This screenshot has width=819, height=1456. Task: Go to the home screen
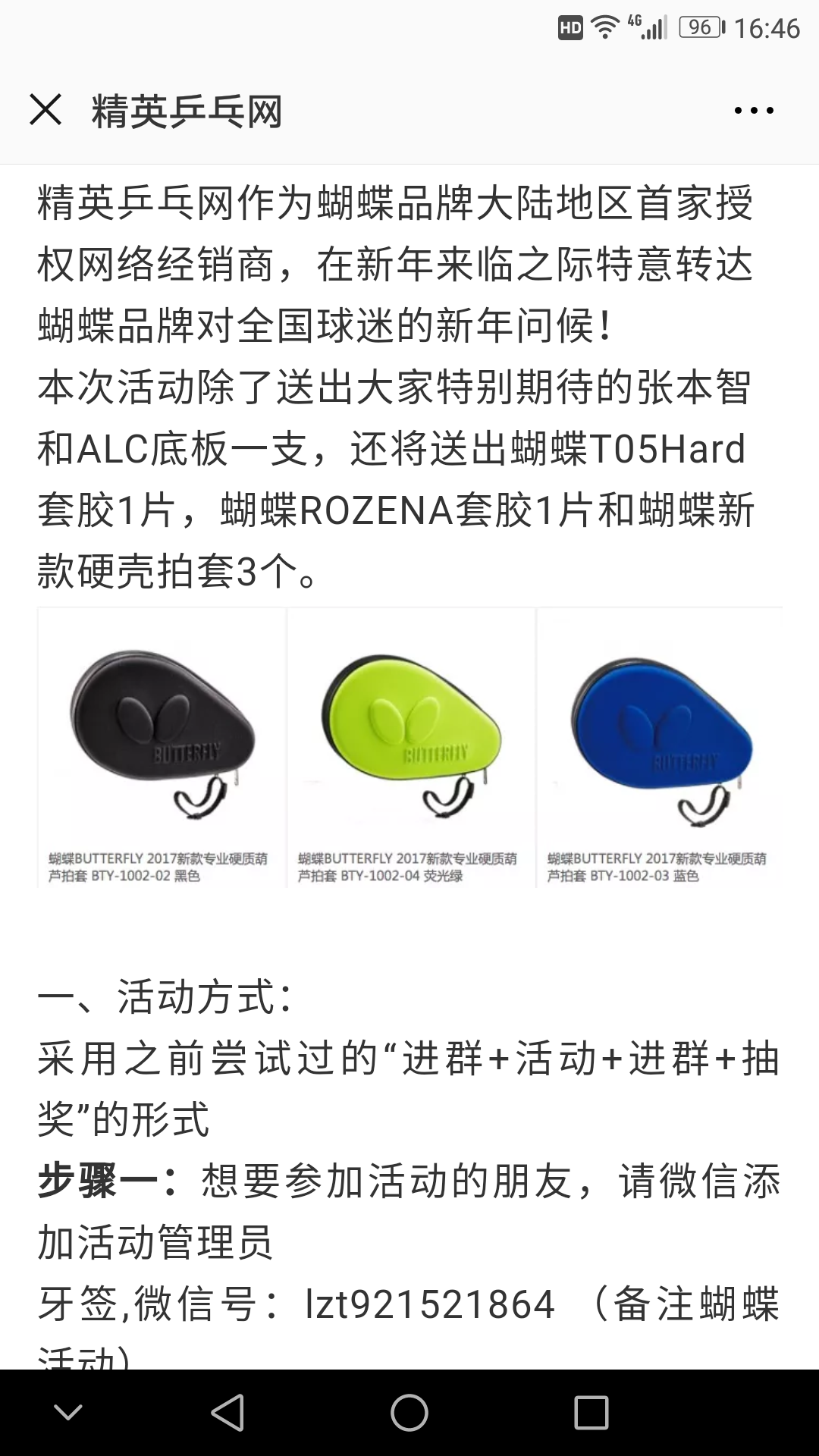409,1413
